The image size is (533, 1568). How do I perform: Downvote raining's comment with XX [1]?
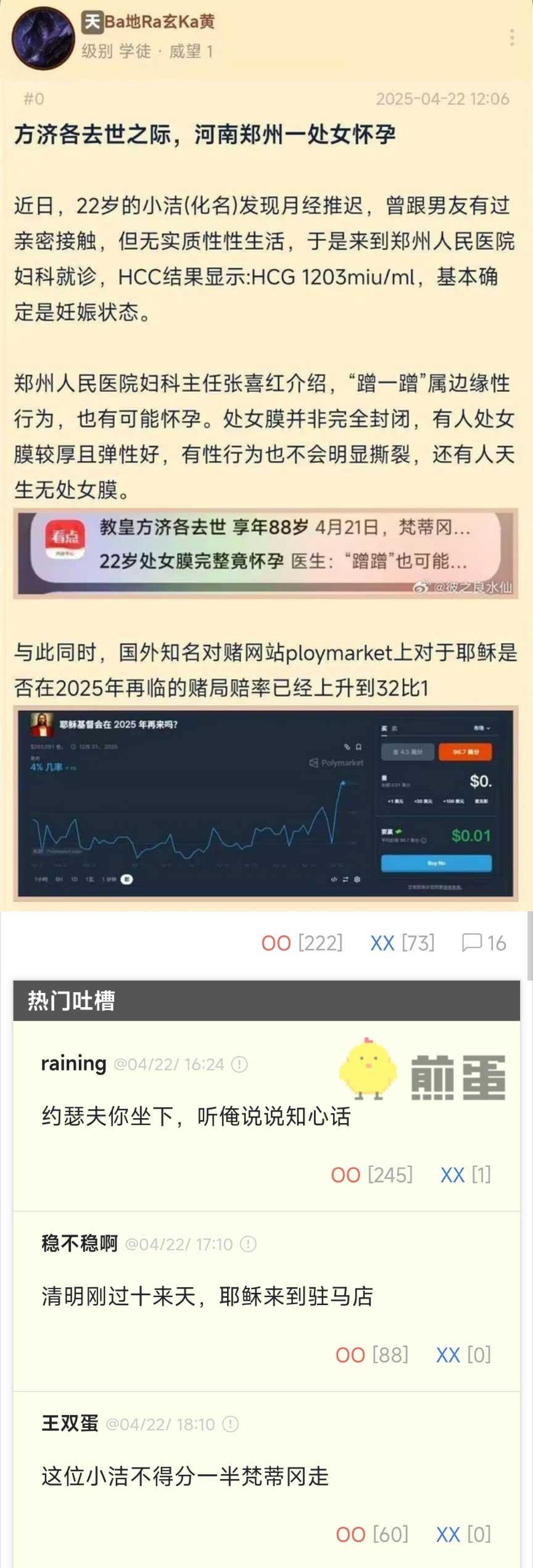point(466,1174)
